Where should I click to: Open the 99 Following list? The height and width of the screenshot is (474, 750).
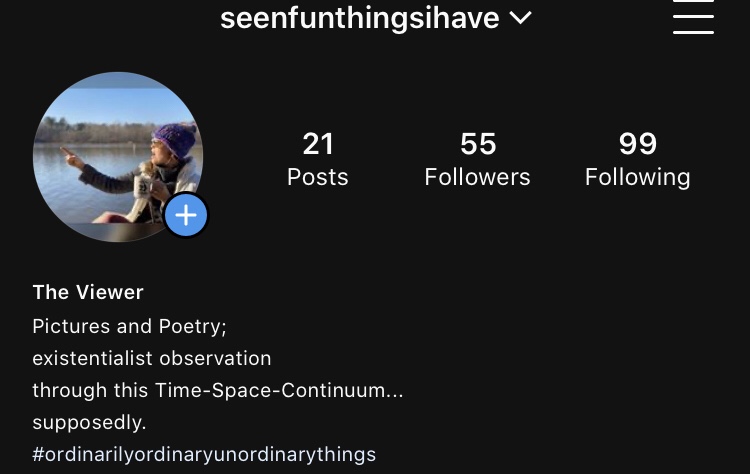pos(637,159)
